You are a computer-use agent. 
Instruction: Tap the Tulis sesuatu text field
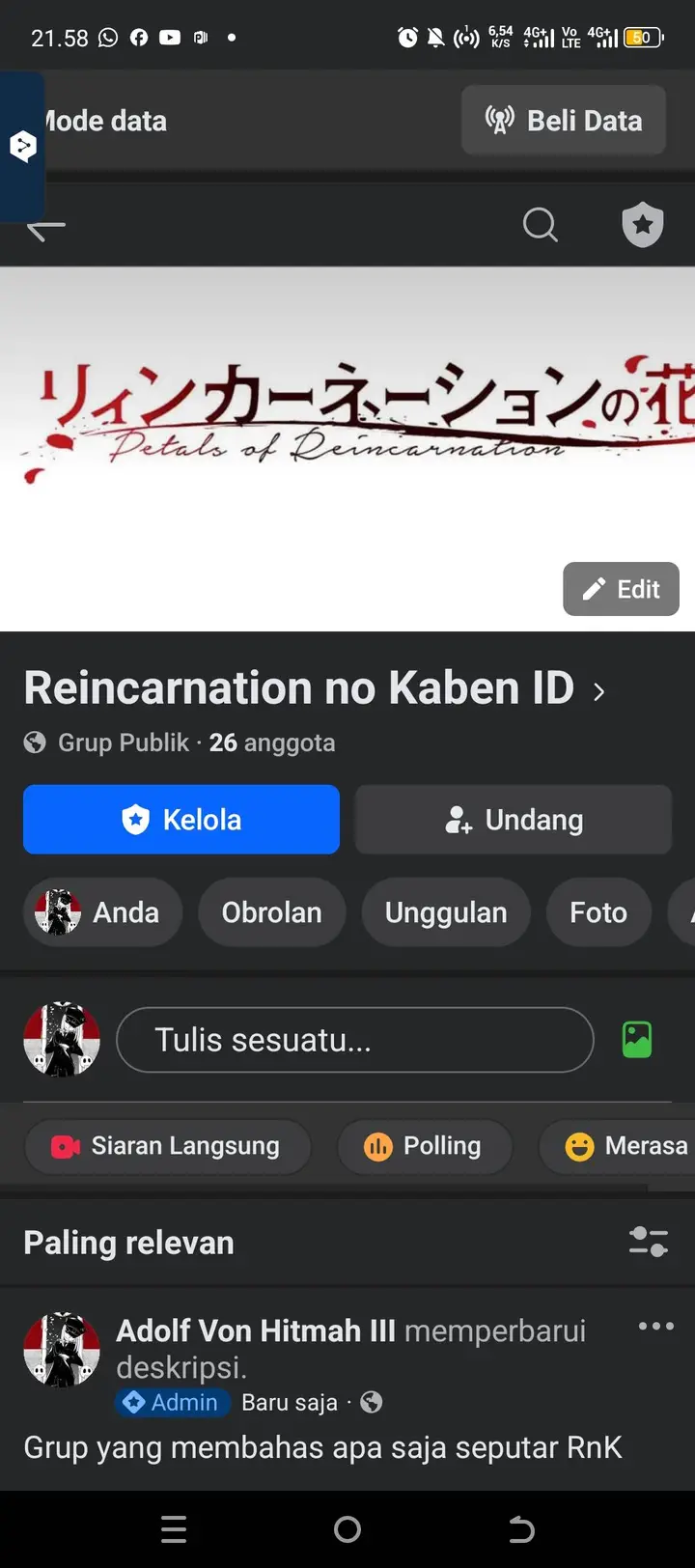click(x=355, y=1040)
